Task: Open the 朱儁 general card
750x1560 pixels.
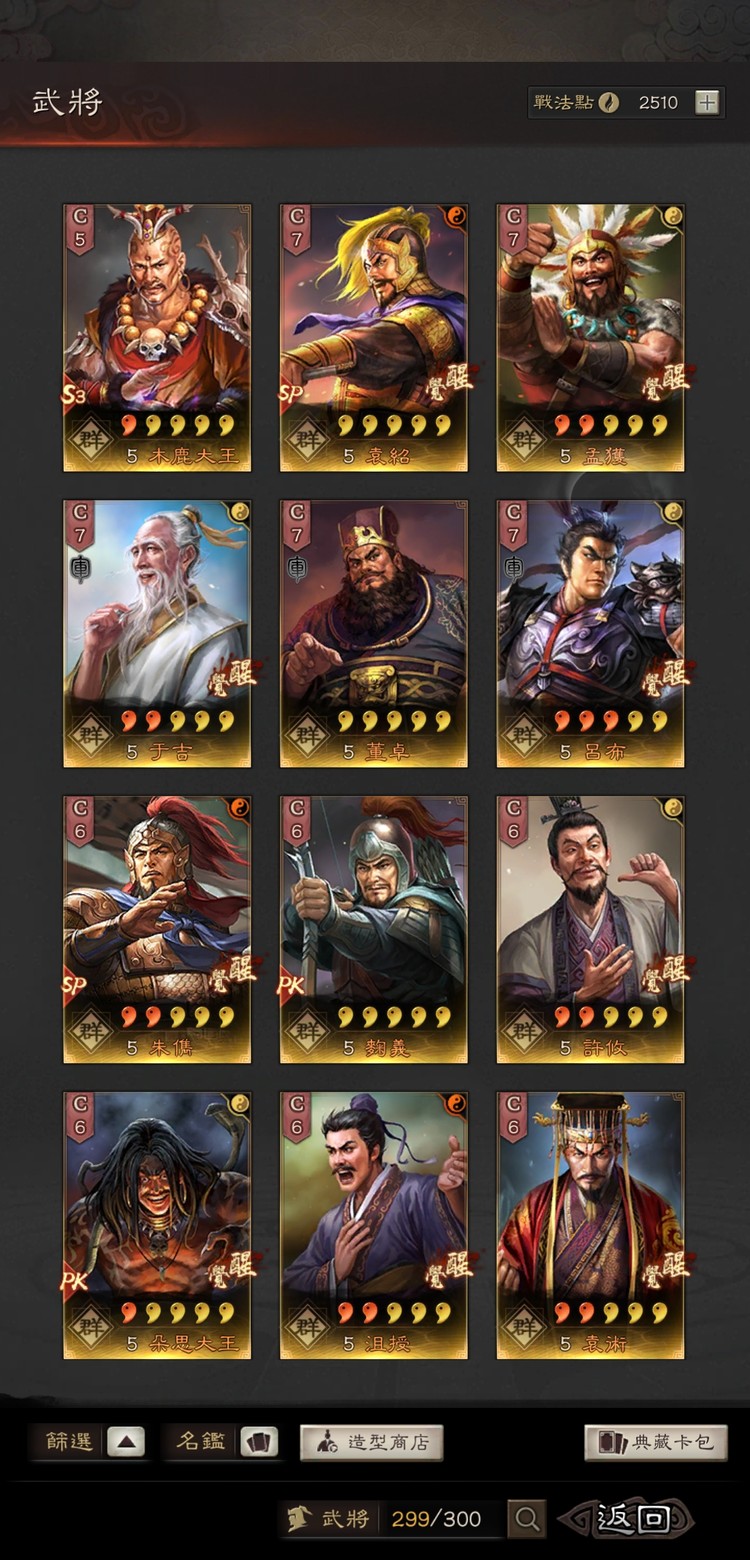Action: coord(157,929)
